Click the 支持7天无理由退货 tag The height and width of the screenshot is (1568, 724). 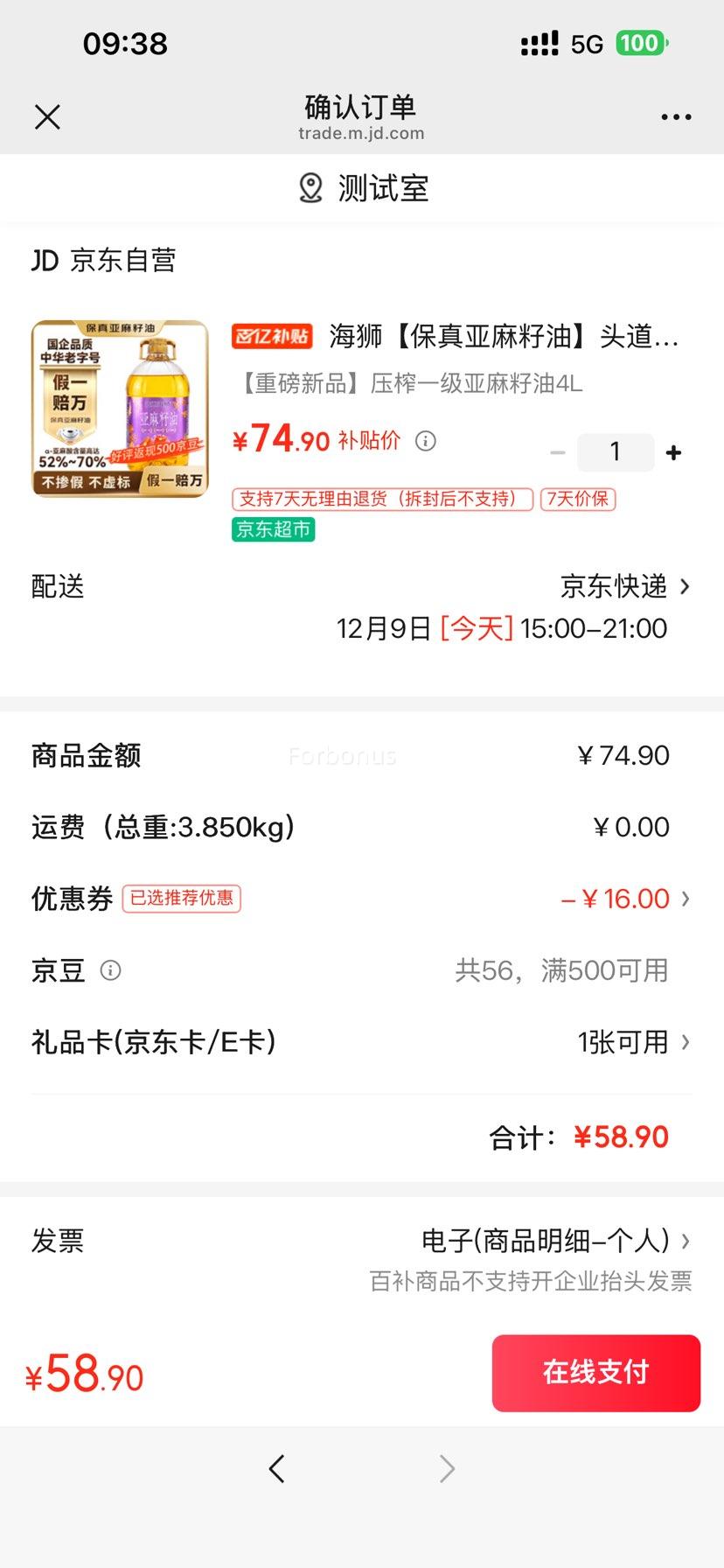click(x=381, y=499)
